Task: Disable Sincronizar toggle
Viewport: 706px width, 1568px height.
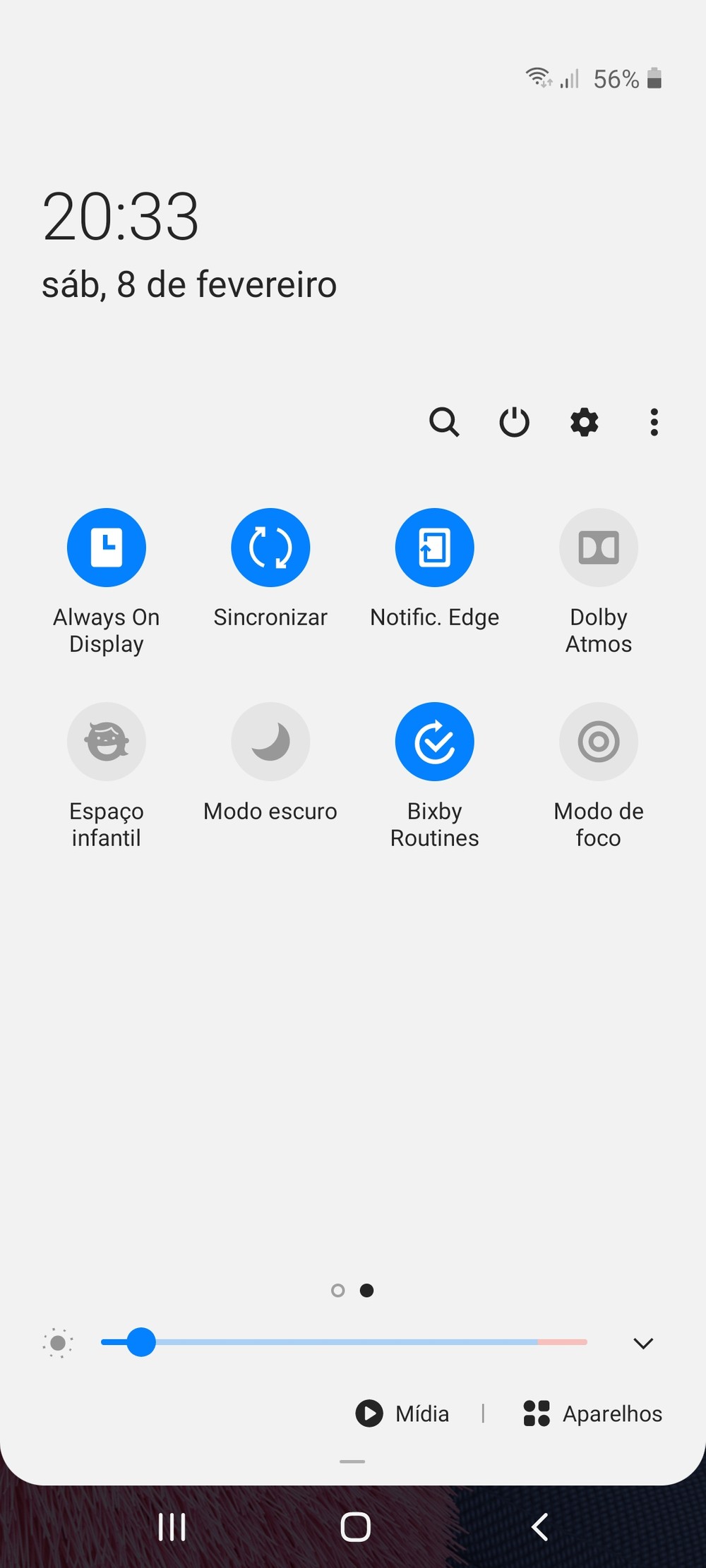Action: [270, 548]
